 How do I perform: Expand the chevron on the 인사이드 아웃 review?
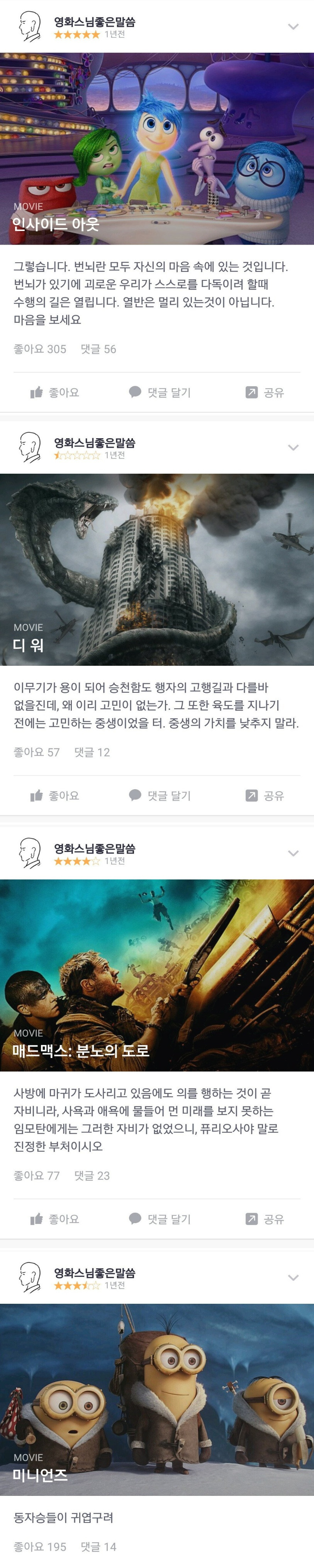coord(293,27)
